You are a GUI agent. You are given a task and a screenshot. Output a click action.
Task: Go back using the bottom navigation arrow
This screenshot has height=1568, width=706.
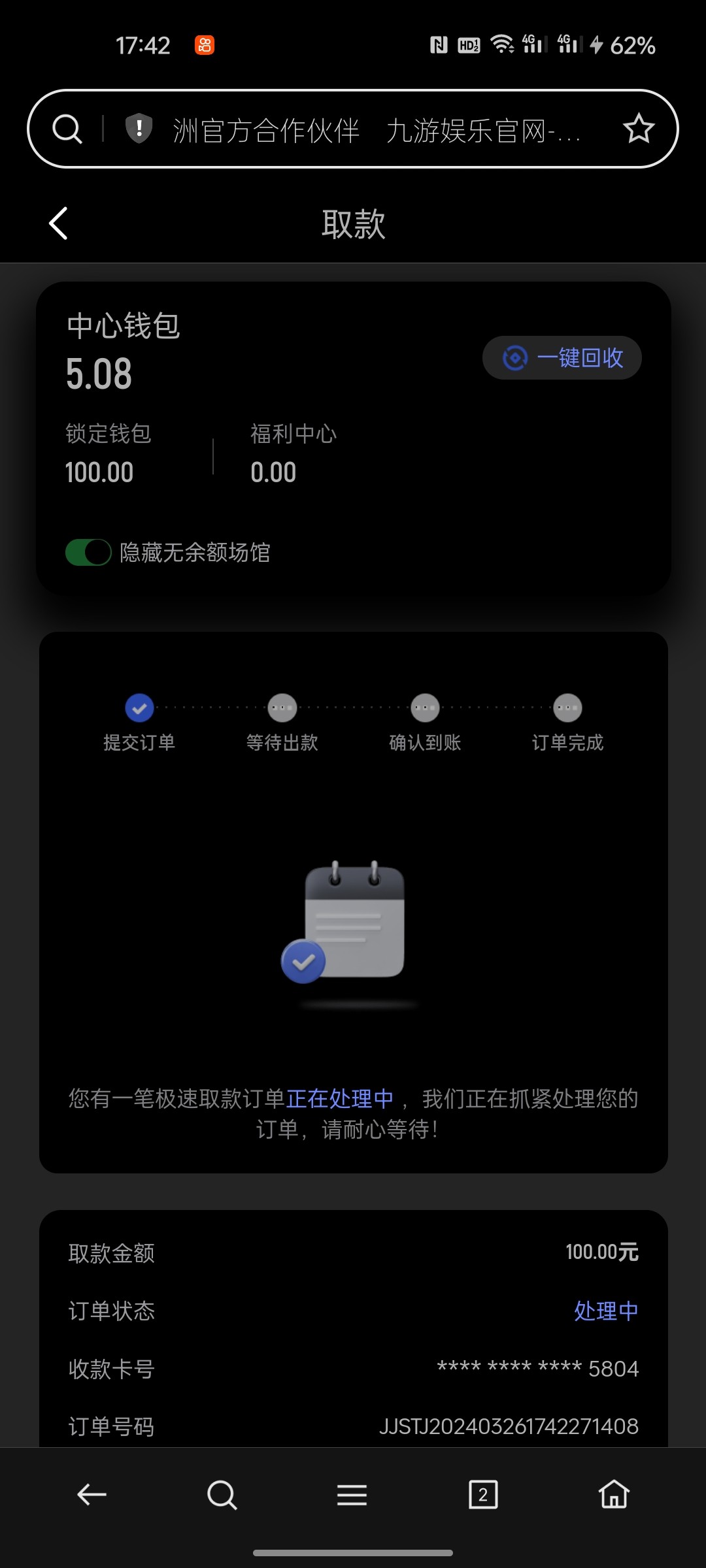coord(92,1495)
